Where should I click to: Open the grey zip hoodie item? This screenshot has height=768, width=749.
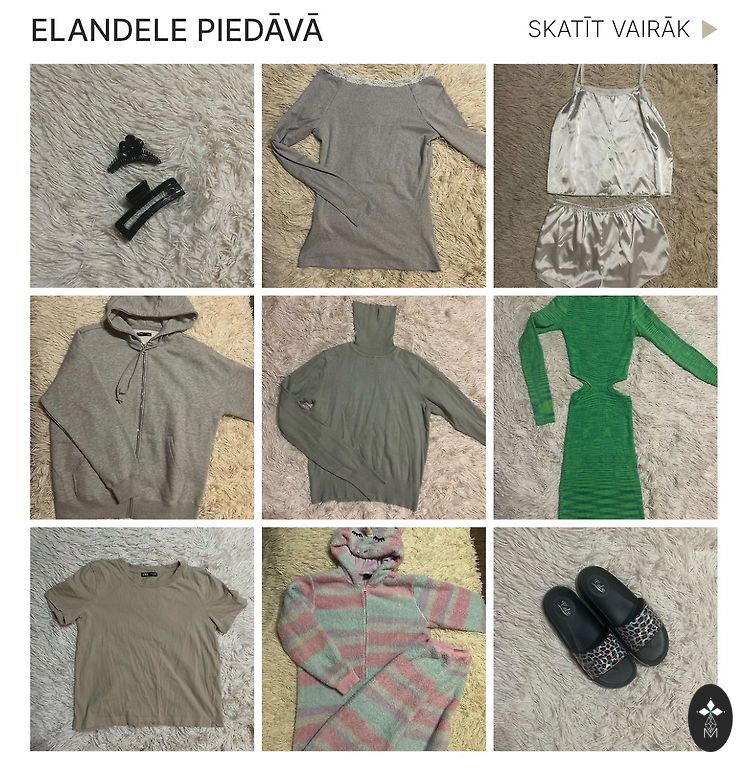tap(141, 407)
